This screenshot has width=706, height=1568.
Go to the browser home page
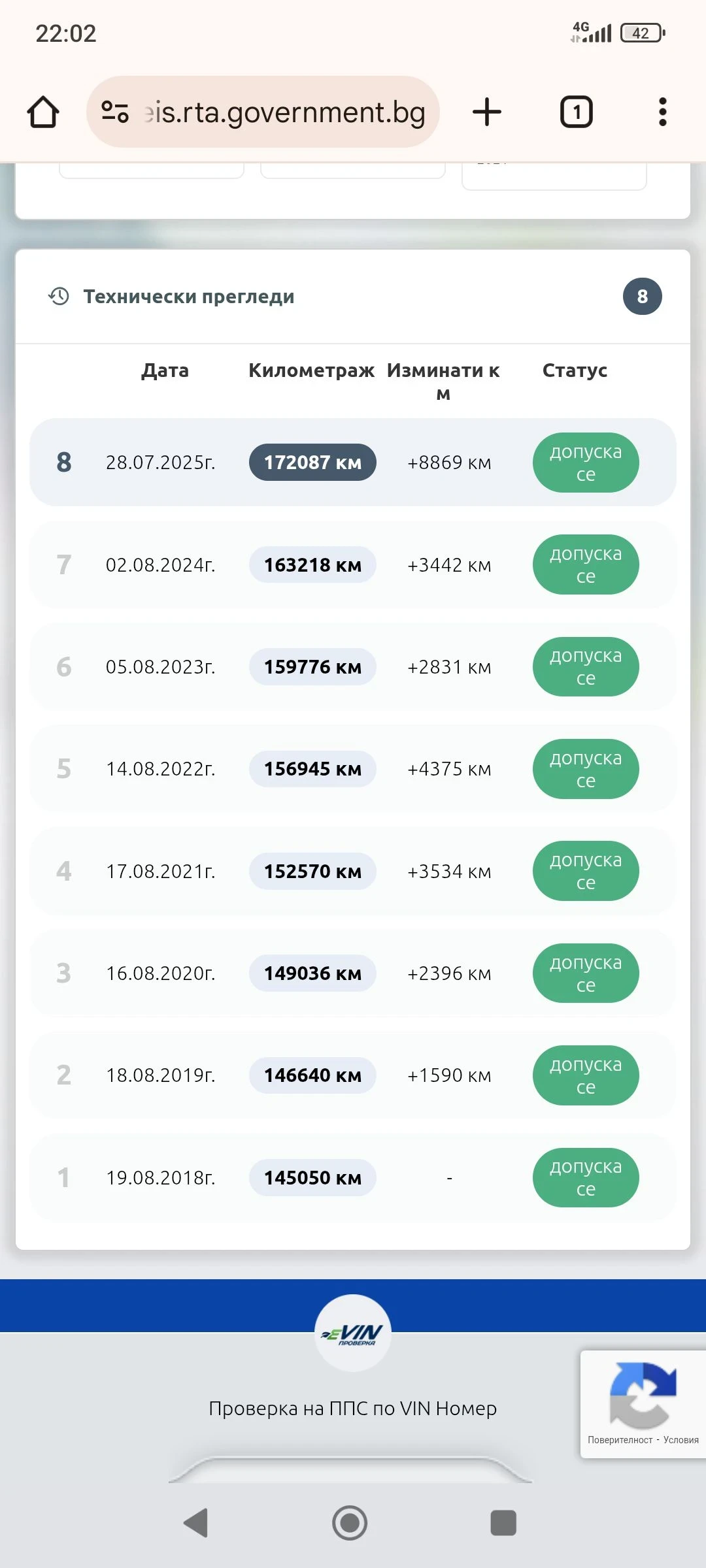(43, 112)
